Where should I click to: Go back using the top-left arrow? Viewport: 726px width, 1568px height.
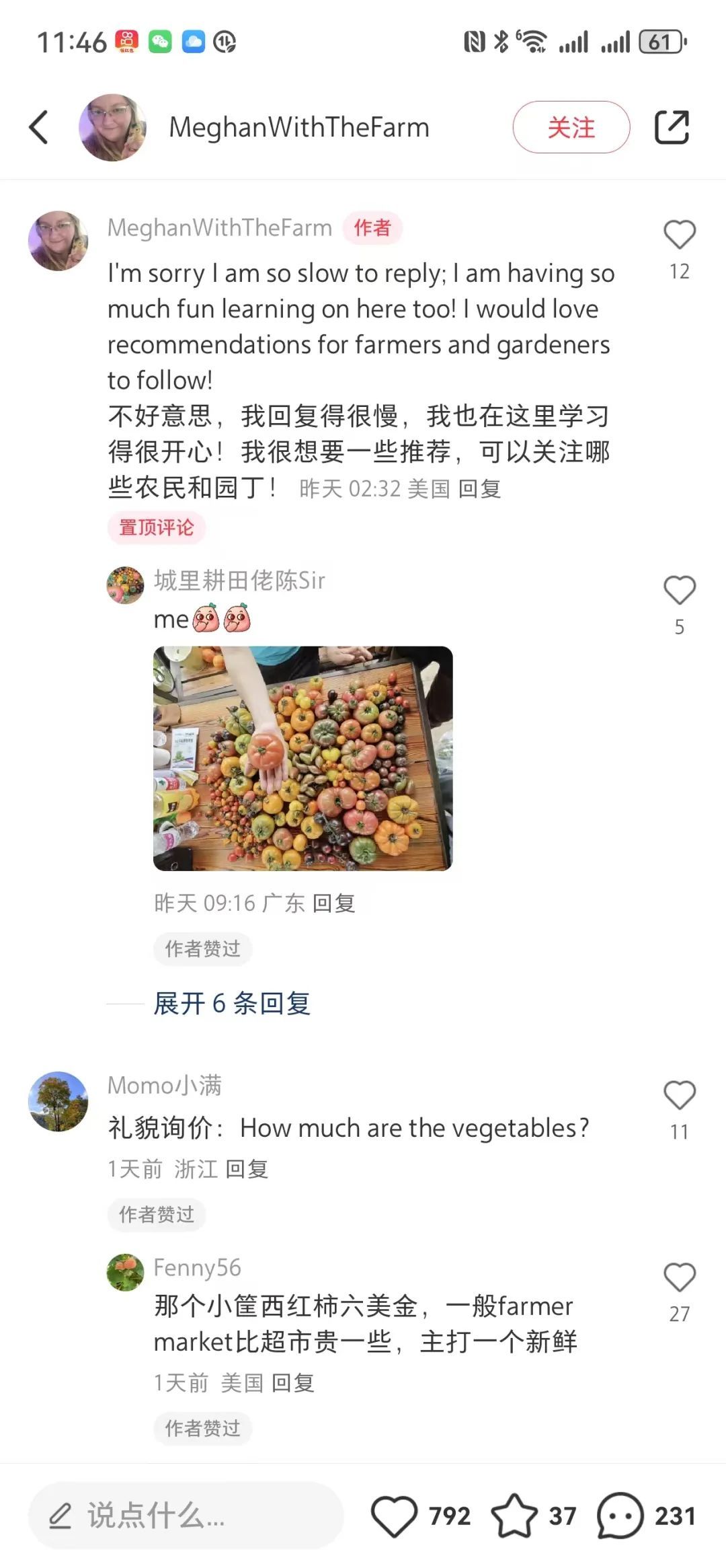pos(39,127)
